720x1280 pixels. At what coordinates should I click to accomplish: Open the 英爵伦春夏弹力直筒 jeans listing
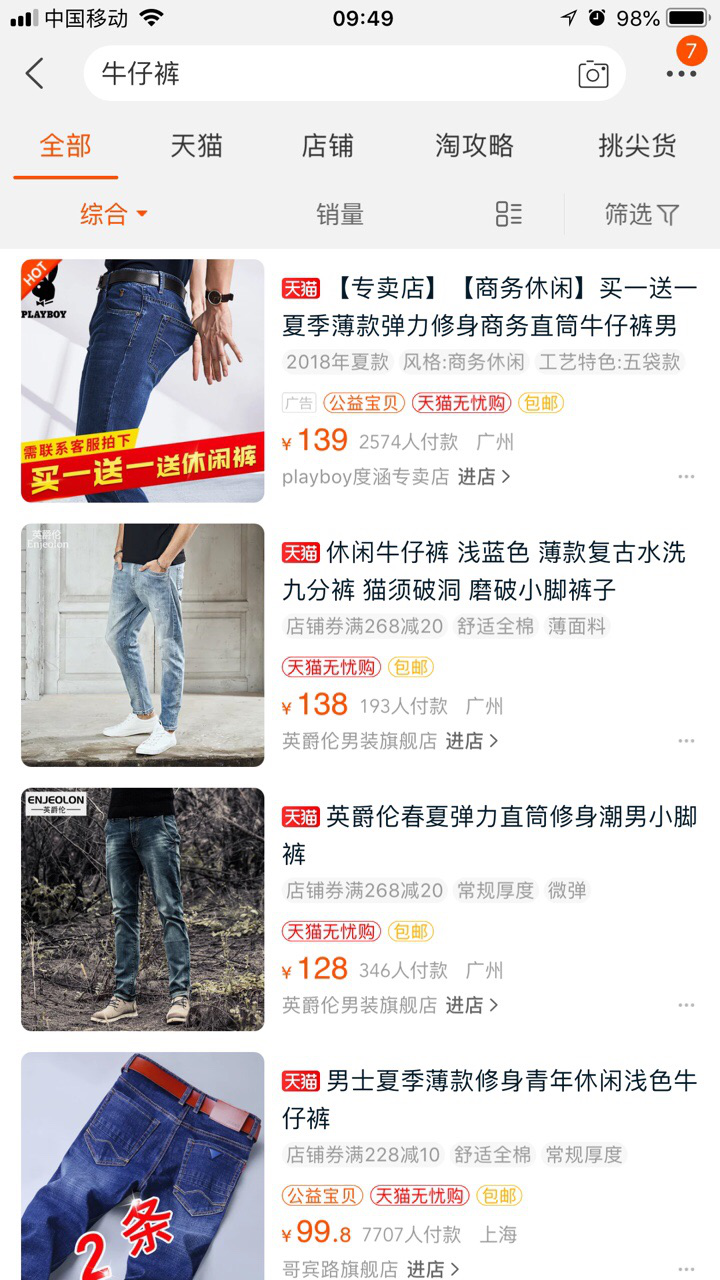490,834
